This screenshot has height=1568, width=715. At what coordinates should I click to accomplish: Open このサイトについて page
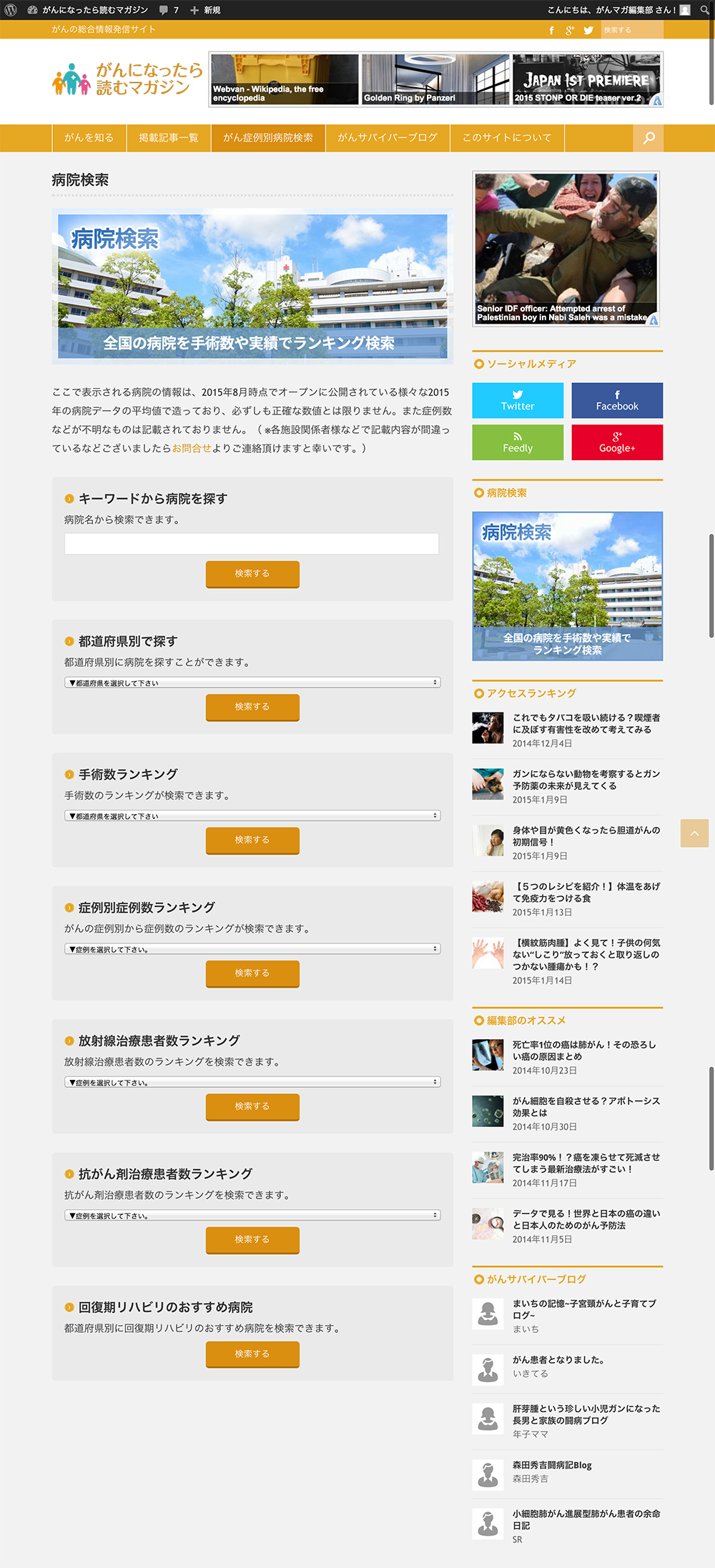point(507,138)
